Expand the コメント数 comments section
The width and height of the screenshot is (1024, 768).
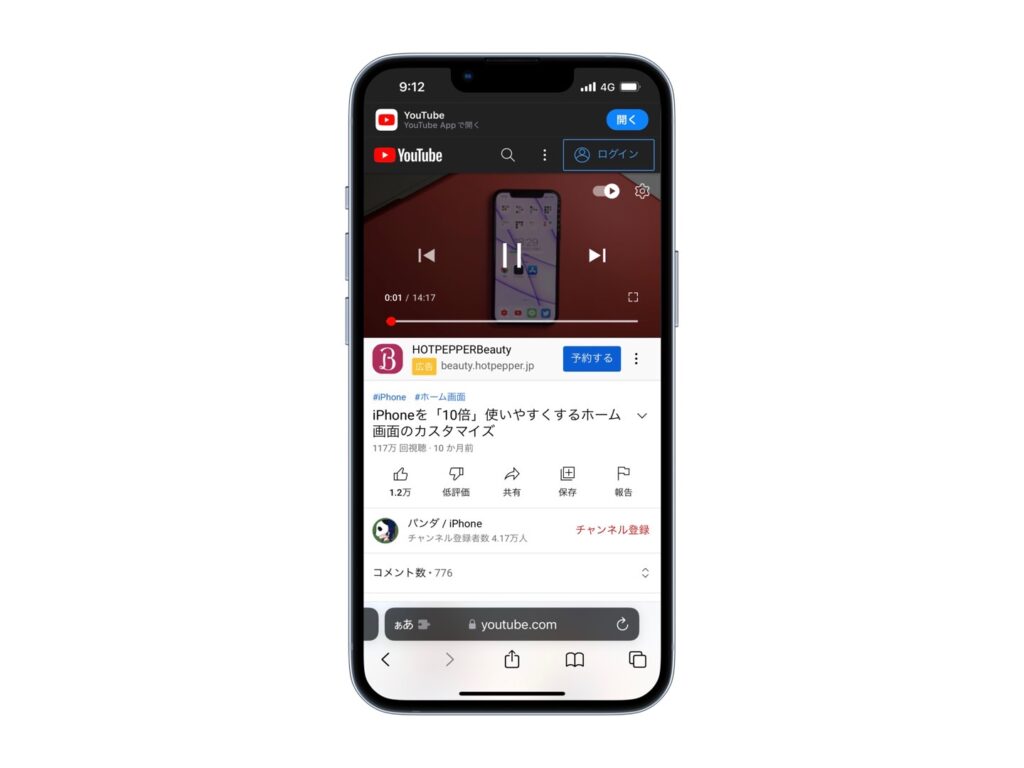coord(645,573)
